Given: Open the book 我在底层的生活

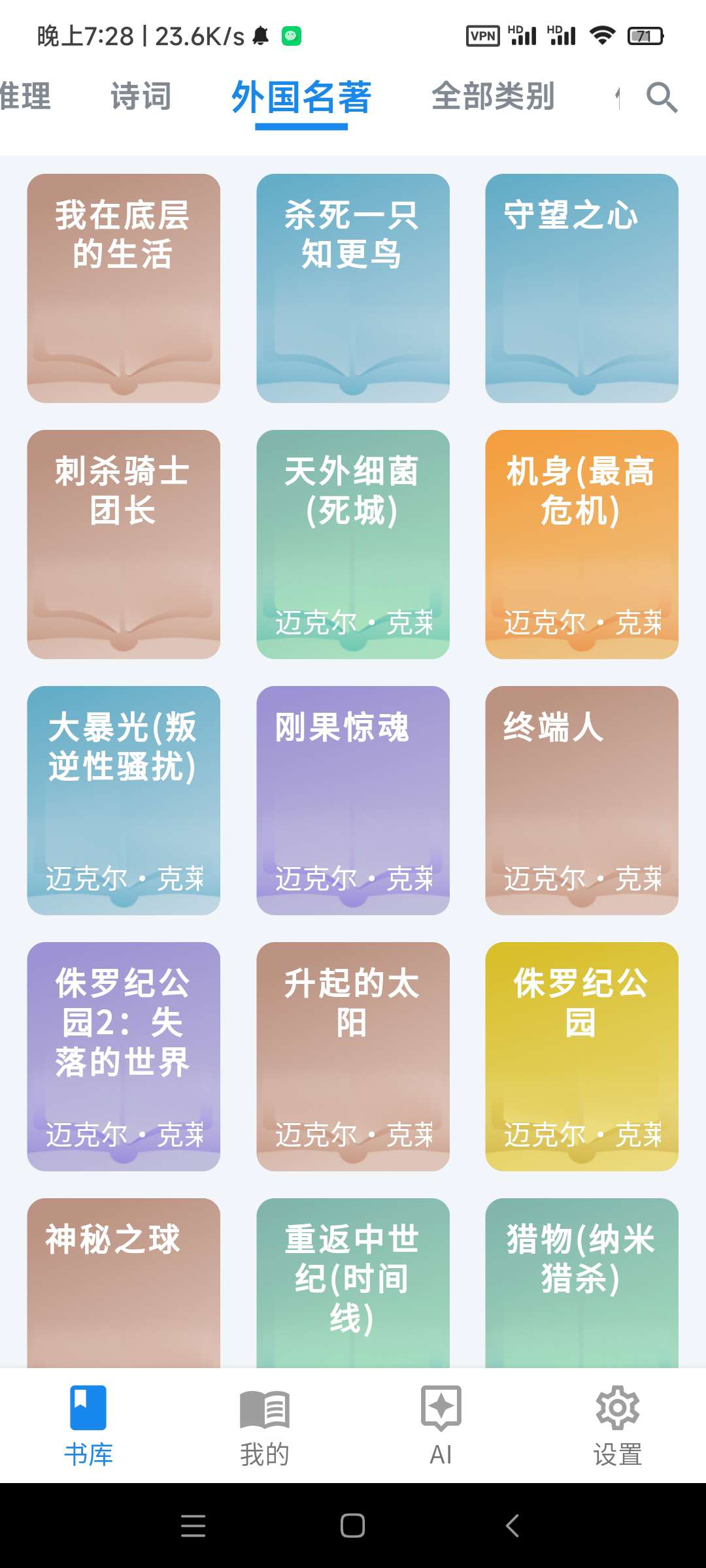Looking at the screenshot, I should click(x=124, y=288).
